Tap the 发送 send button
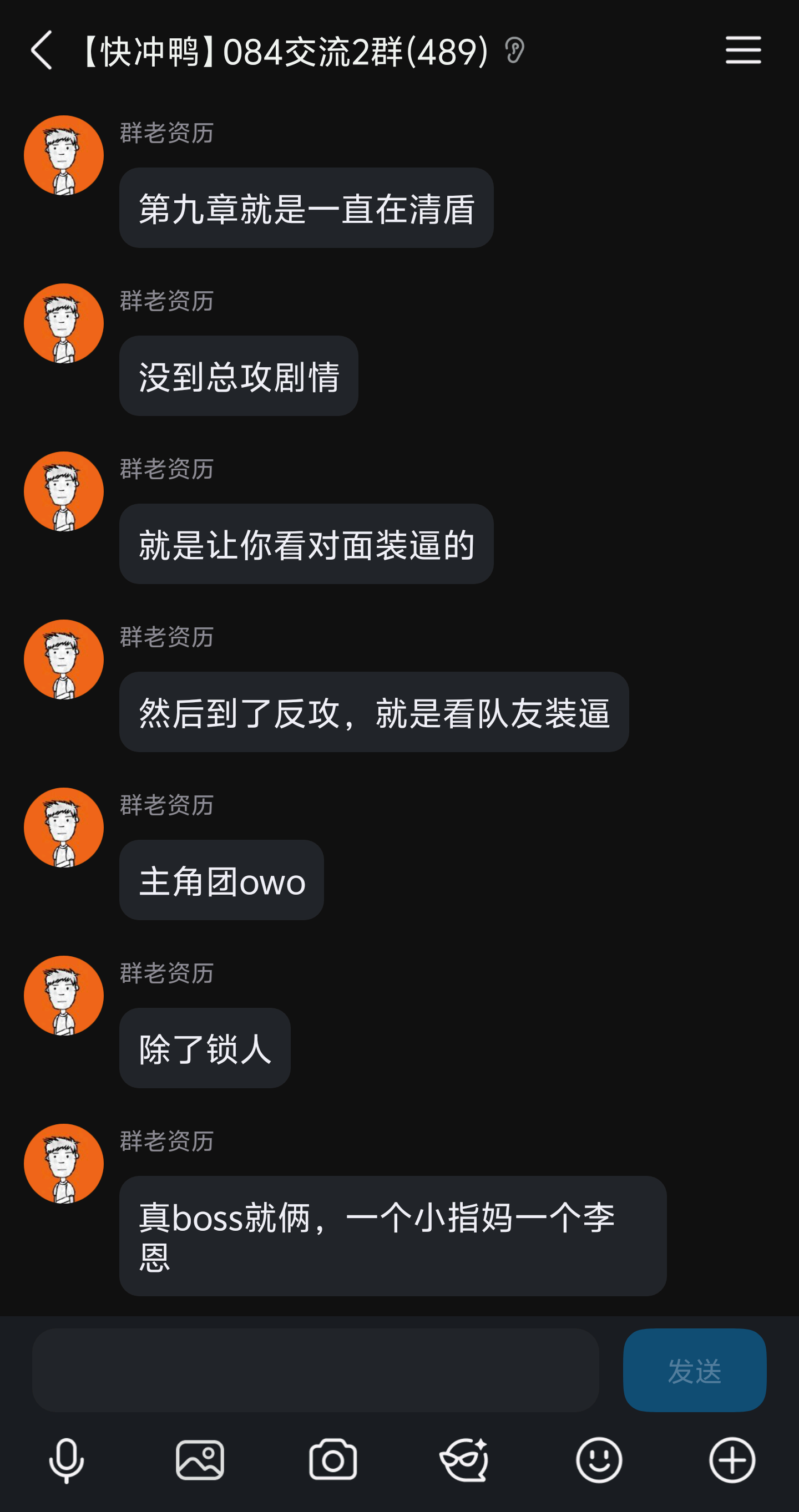 (x=694, y=1370)
